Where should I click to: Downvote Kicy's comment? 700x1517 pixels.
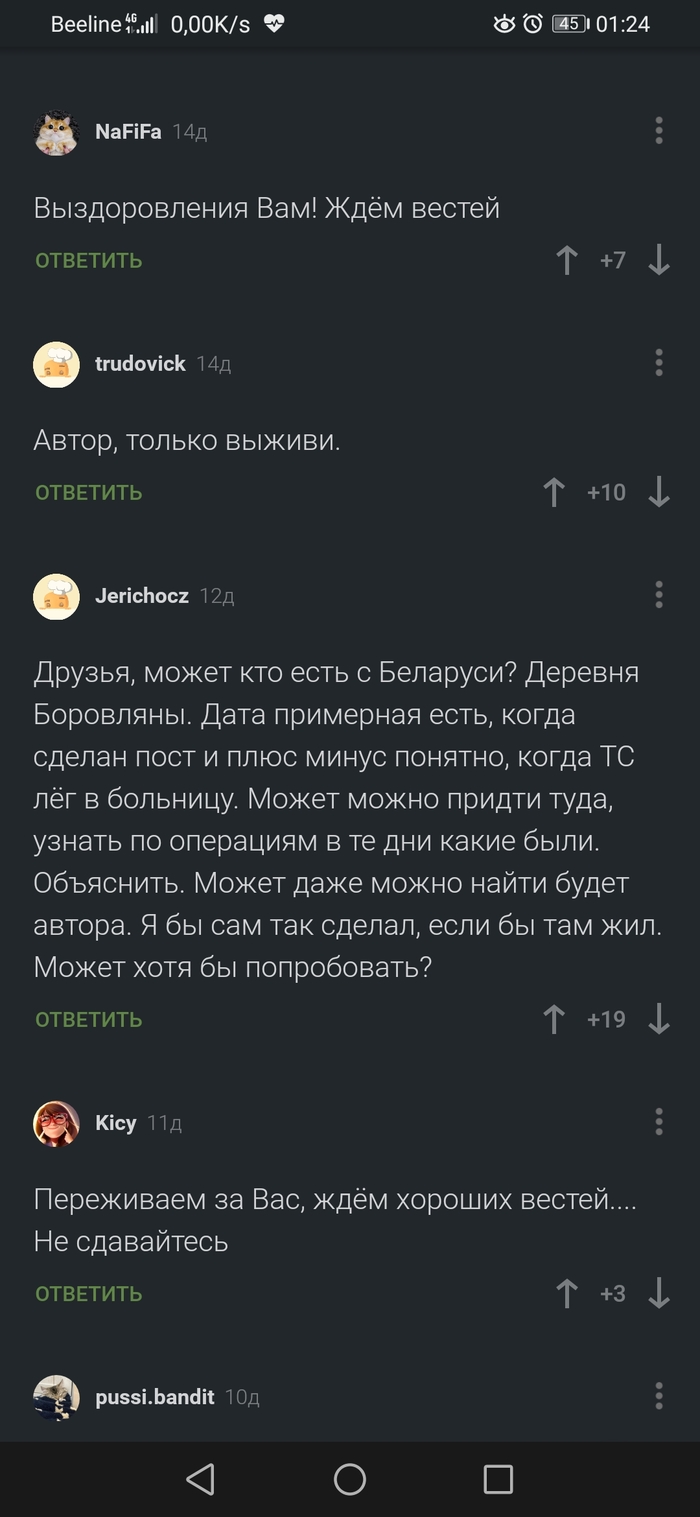point(658,1293)
